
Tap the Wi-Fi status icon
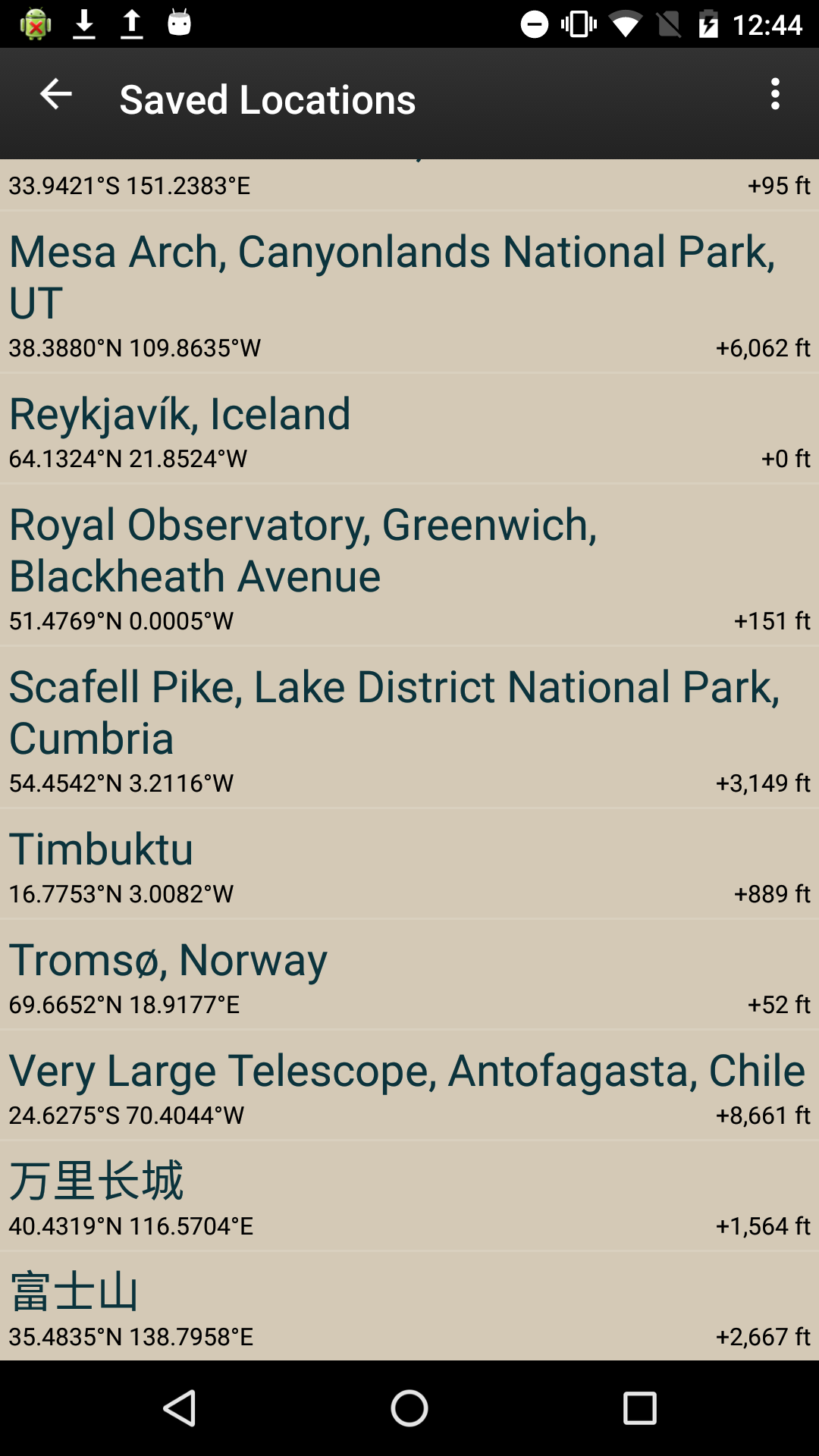click(x=626, y=23)
